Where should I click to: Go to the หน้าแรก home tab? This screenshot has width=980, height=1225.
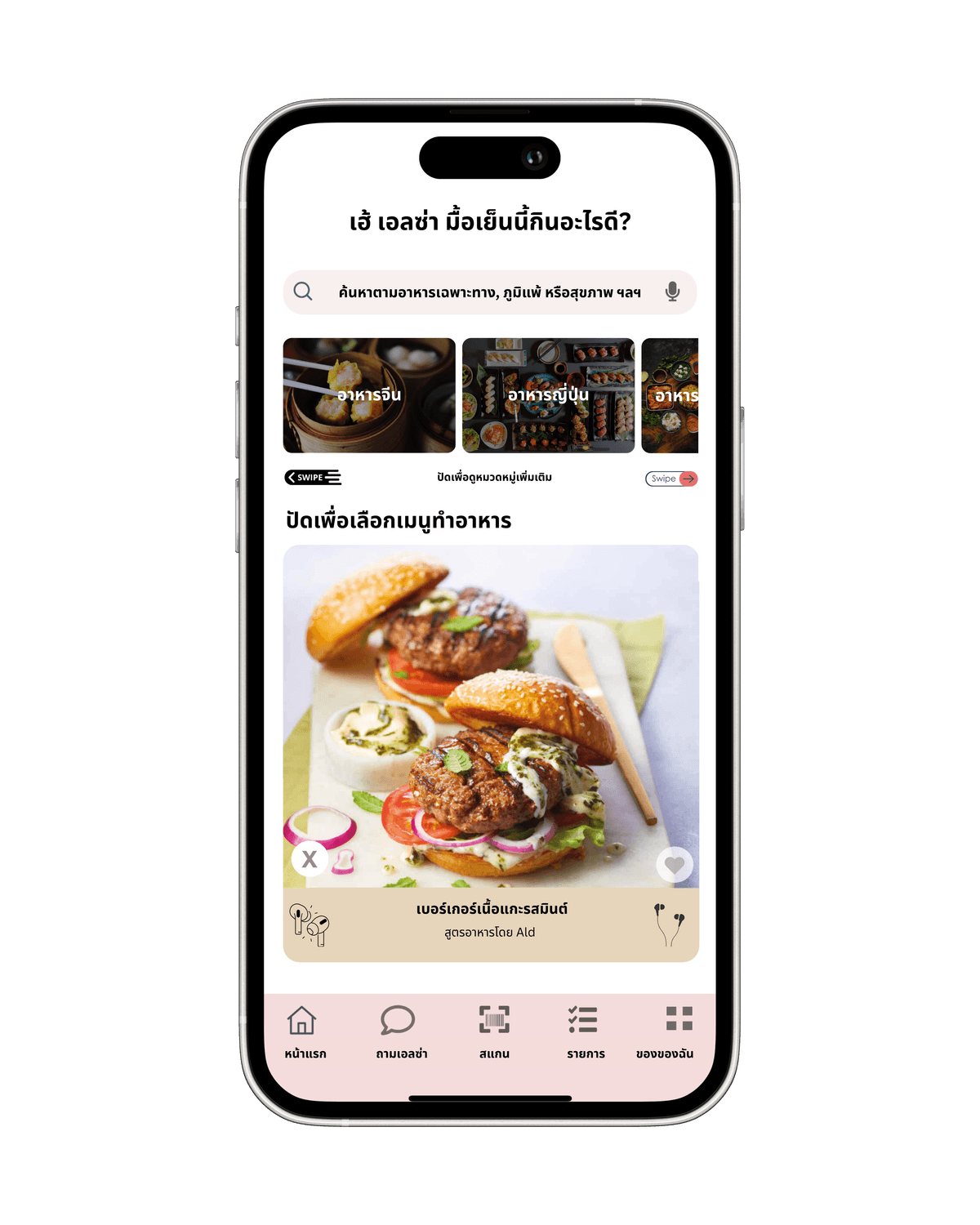point(305,1032)
